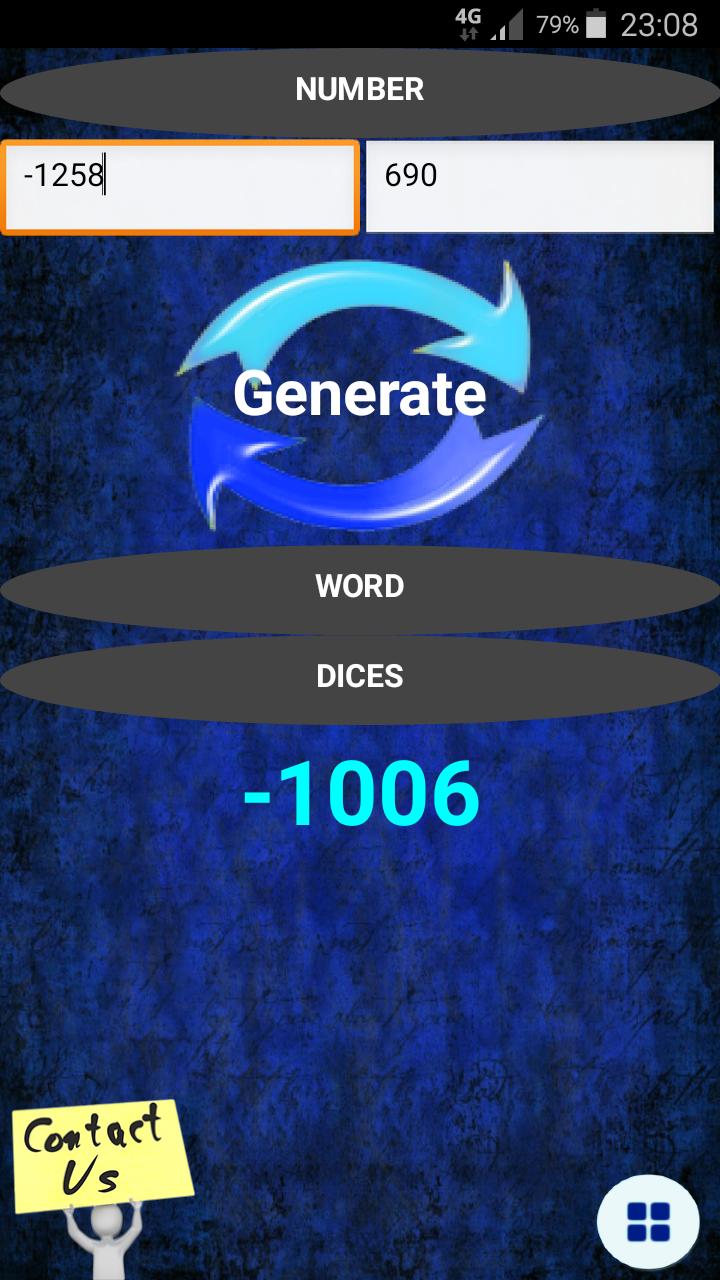The image size is (720, 1280).
Task: Click the generated result -1006
Action: pos(360,793)
